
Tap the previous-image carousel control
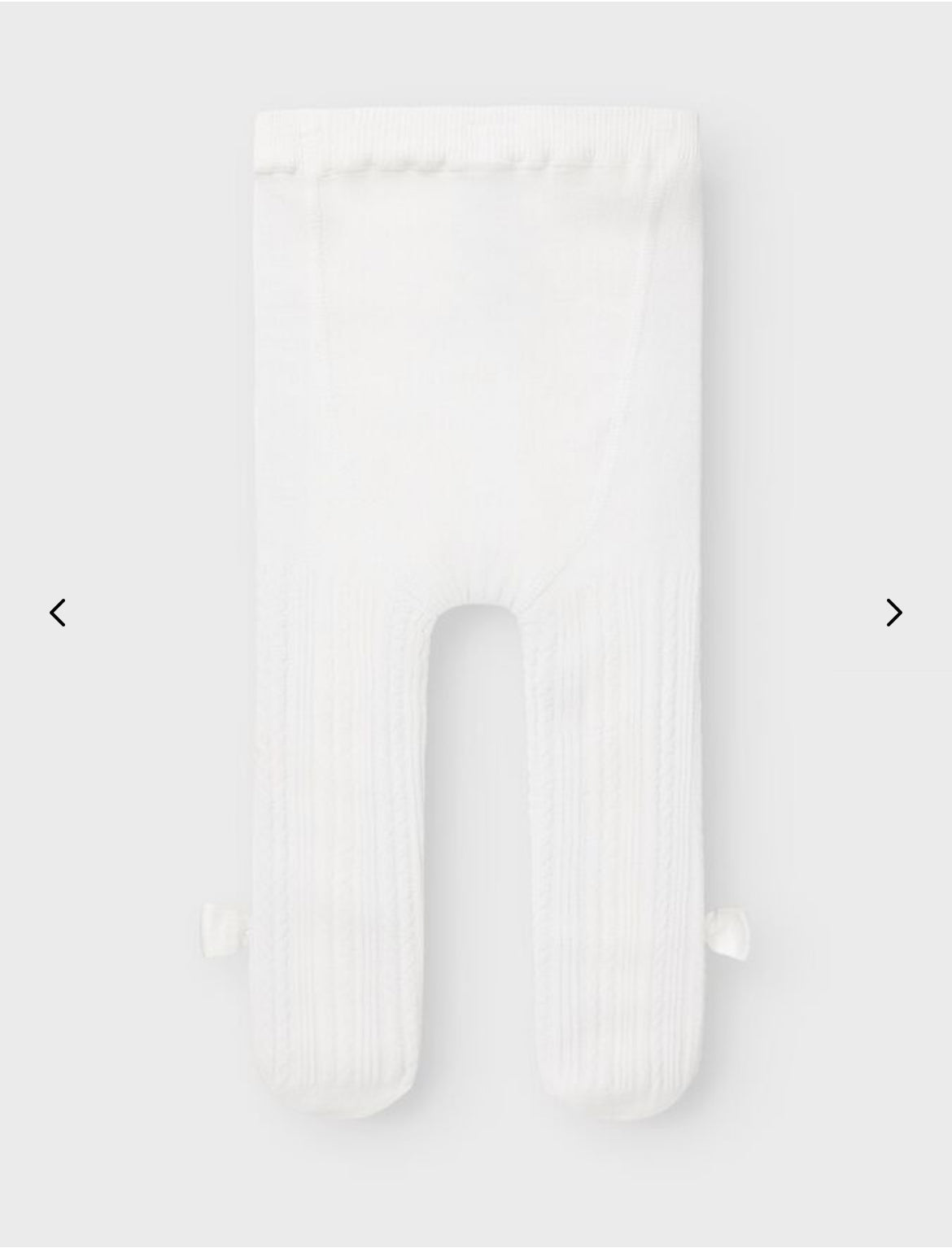pos(56,612)
